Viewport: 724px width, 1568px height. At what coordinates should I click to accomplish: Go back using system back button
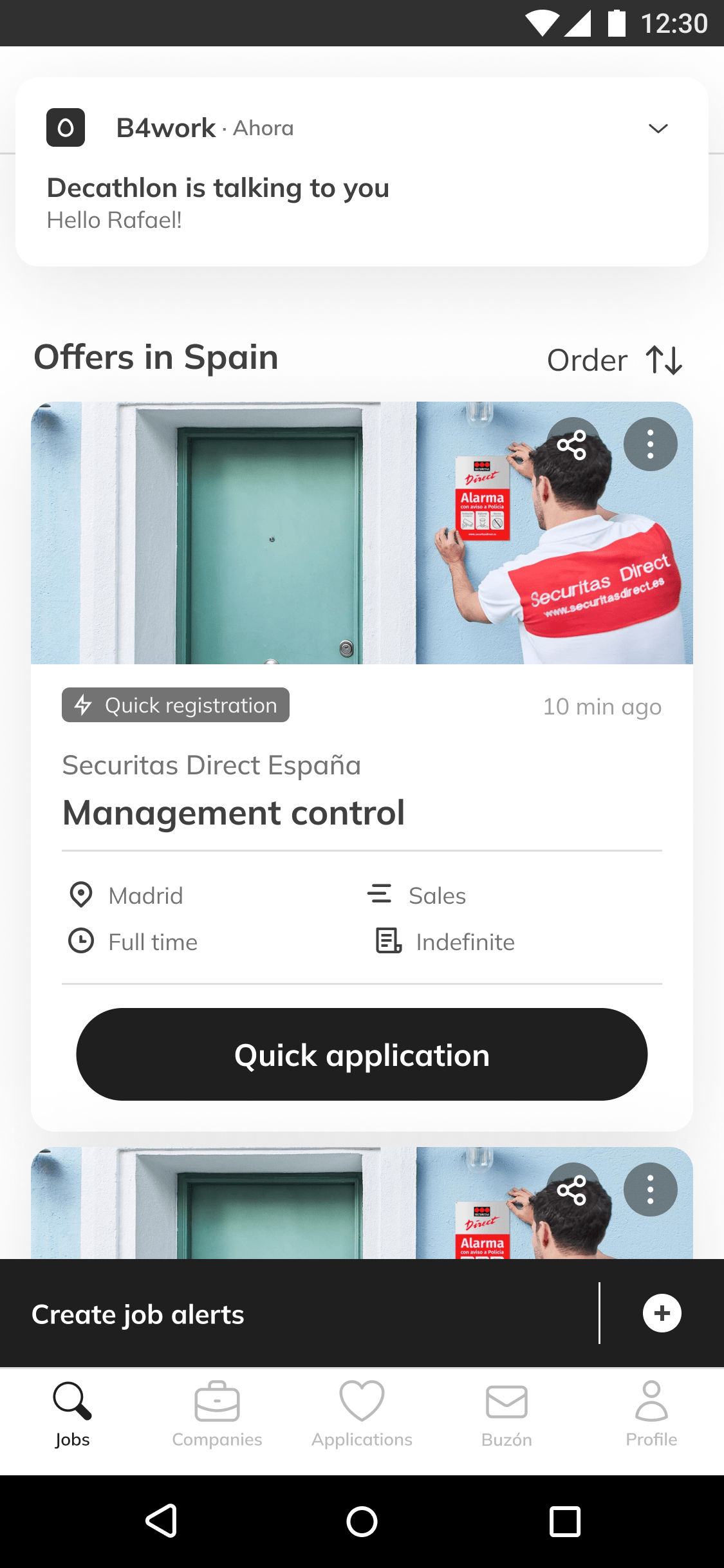click(161, 1522)
